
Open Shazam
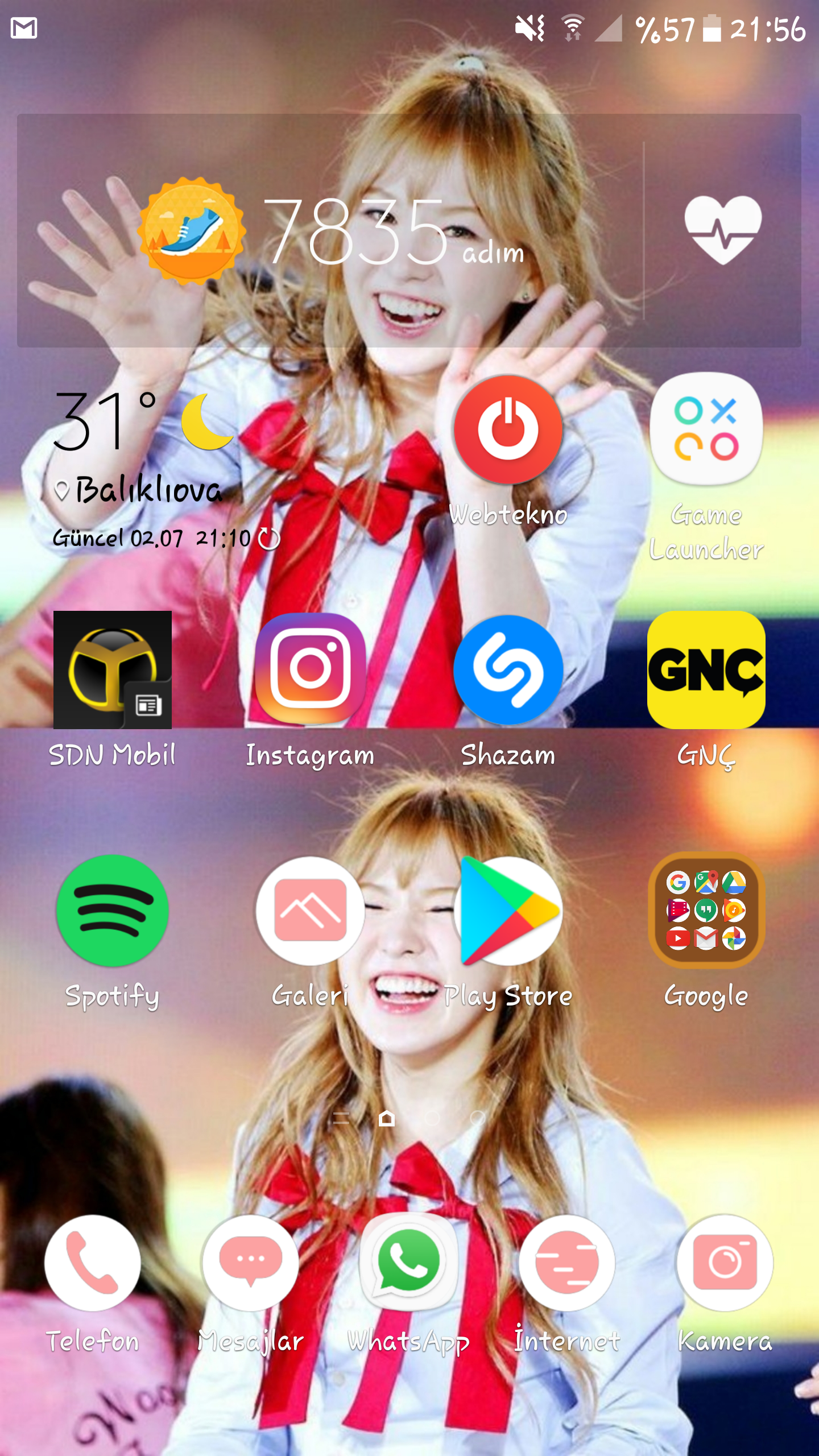508,670
